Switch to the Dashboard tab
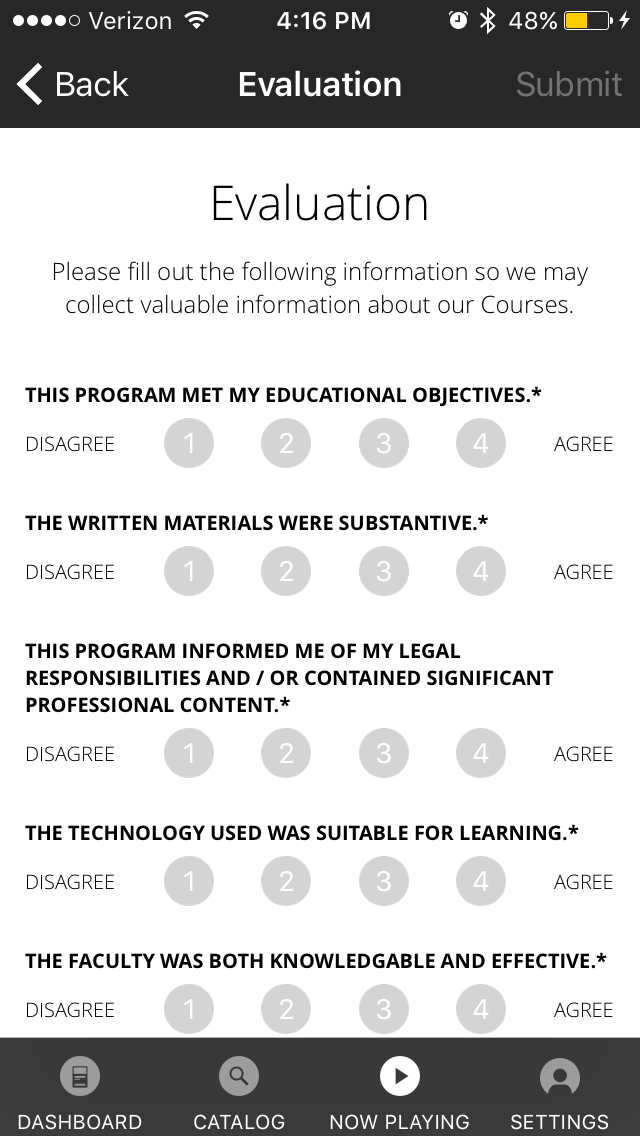 [80, 1094]
